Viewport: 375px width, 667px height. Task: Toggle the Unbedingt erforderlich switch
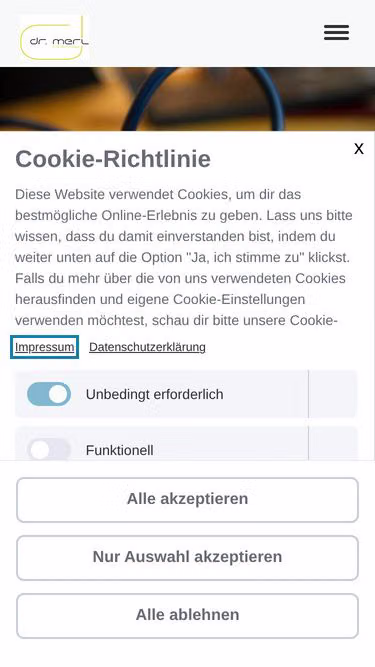[49, 394]
